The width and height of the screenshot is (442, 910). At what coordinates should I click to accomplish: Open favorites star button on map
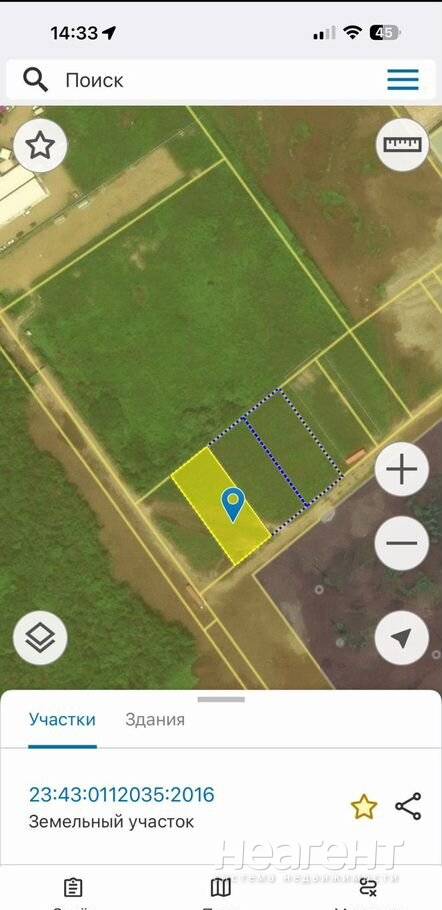(x=40, y=145)
